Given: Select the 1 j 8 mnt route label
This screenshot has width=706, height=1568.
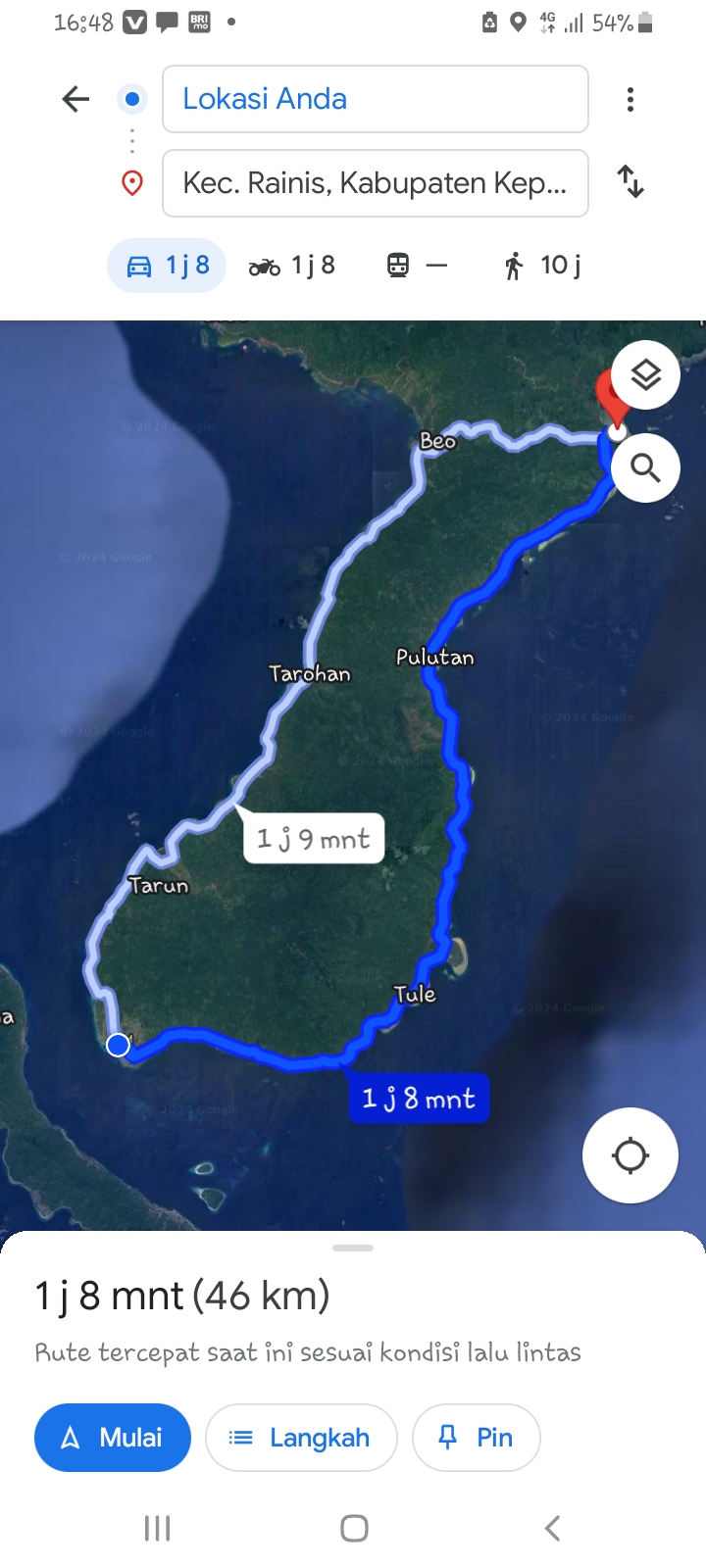Looking at the screenshot, I should 419,1099.
